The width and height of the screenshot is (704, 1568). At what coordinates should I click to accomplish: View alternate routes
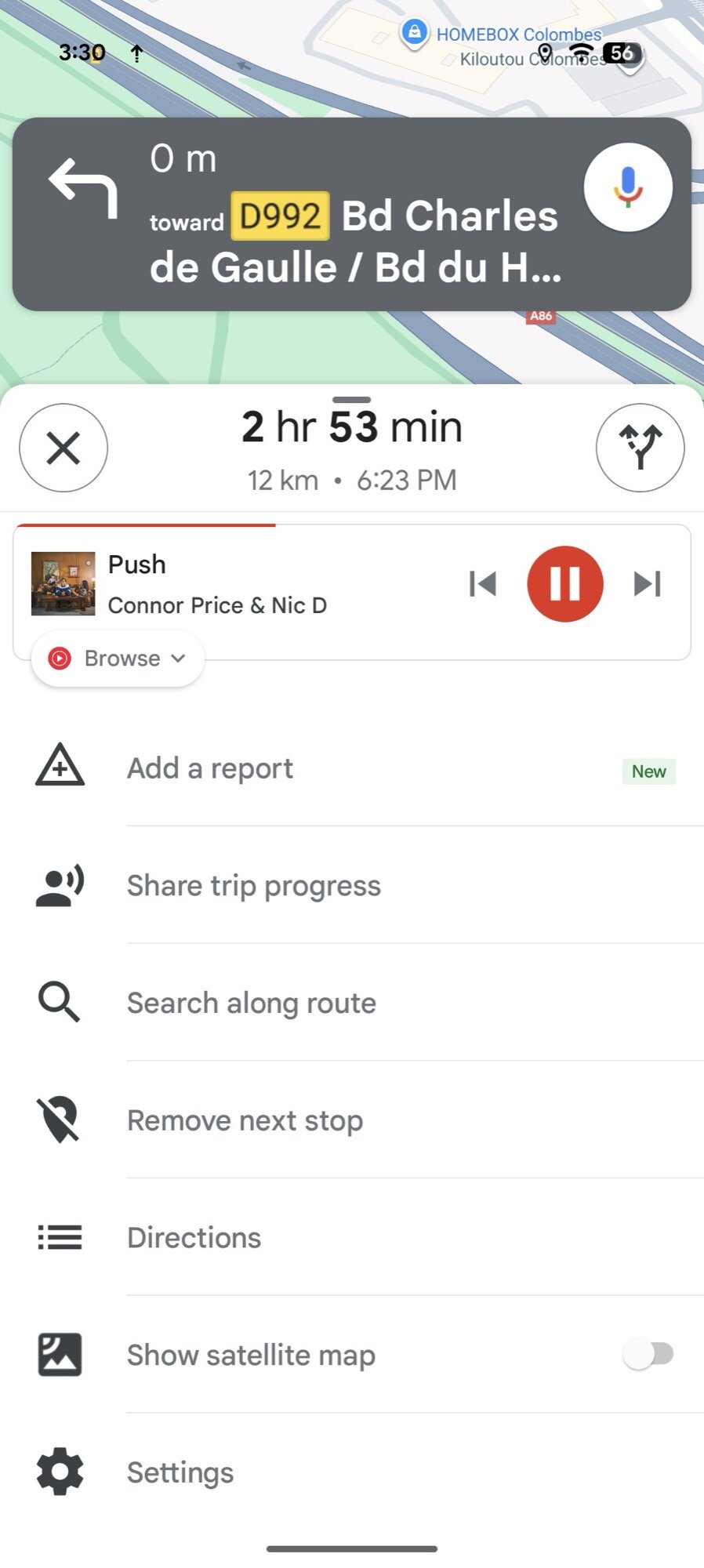click(x=640, y=448)
